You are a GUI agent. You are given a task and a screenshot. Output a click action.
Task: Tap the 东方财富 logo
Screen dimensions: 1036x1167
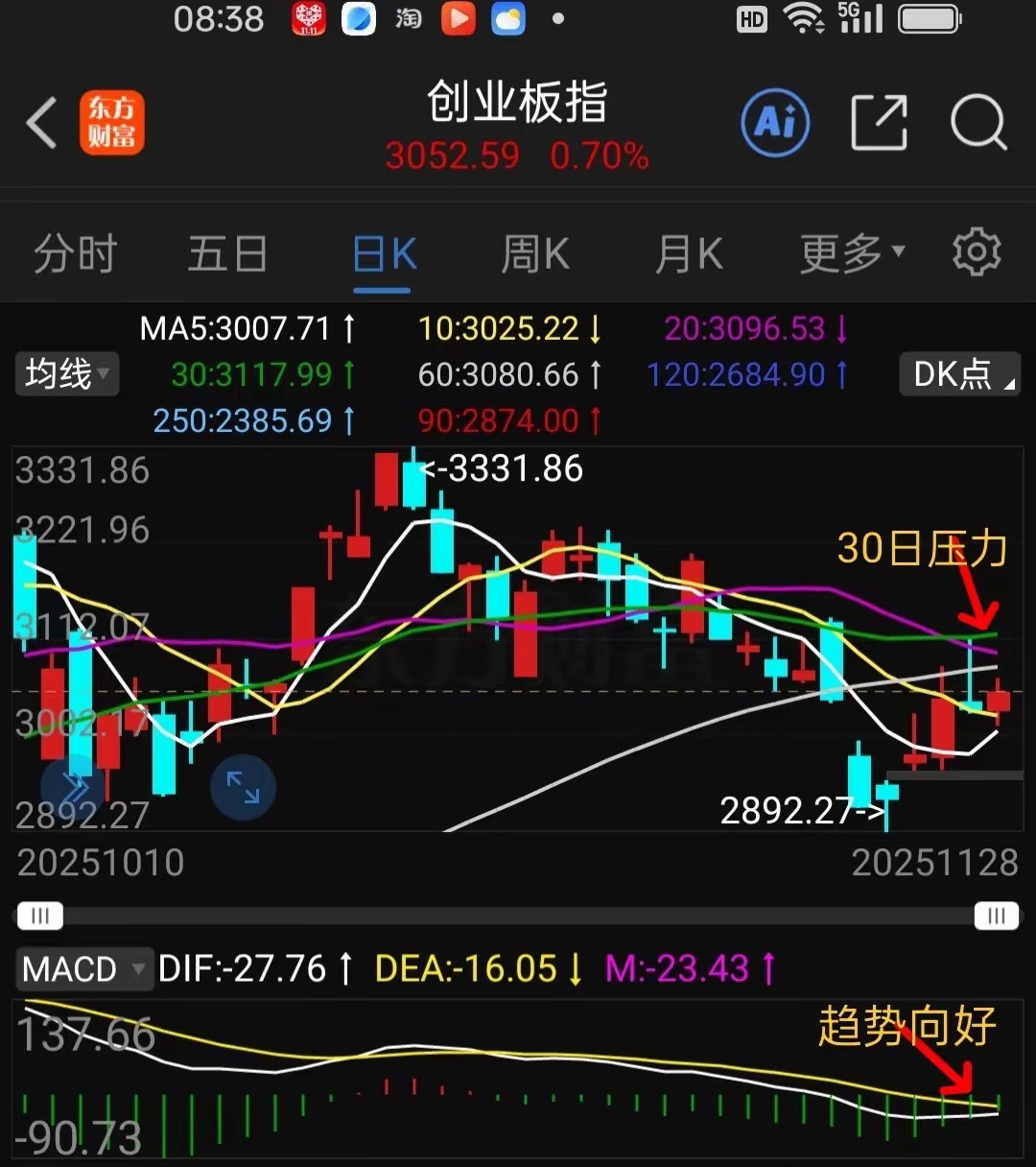110,122
